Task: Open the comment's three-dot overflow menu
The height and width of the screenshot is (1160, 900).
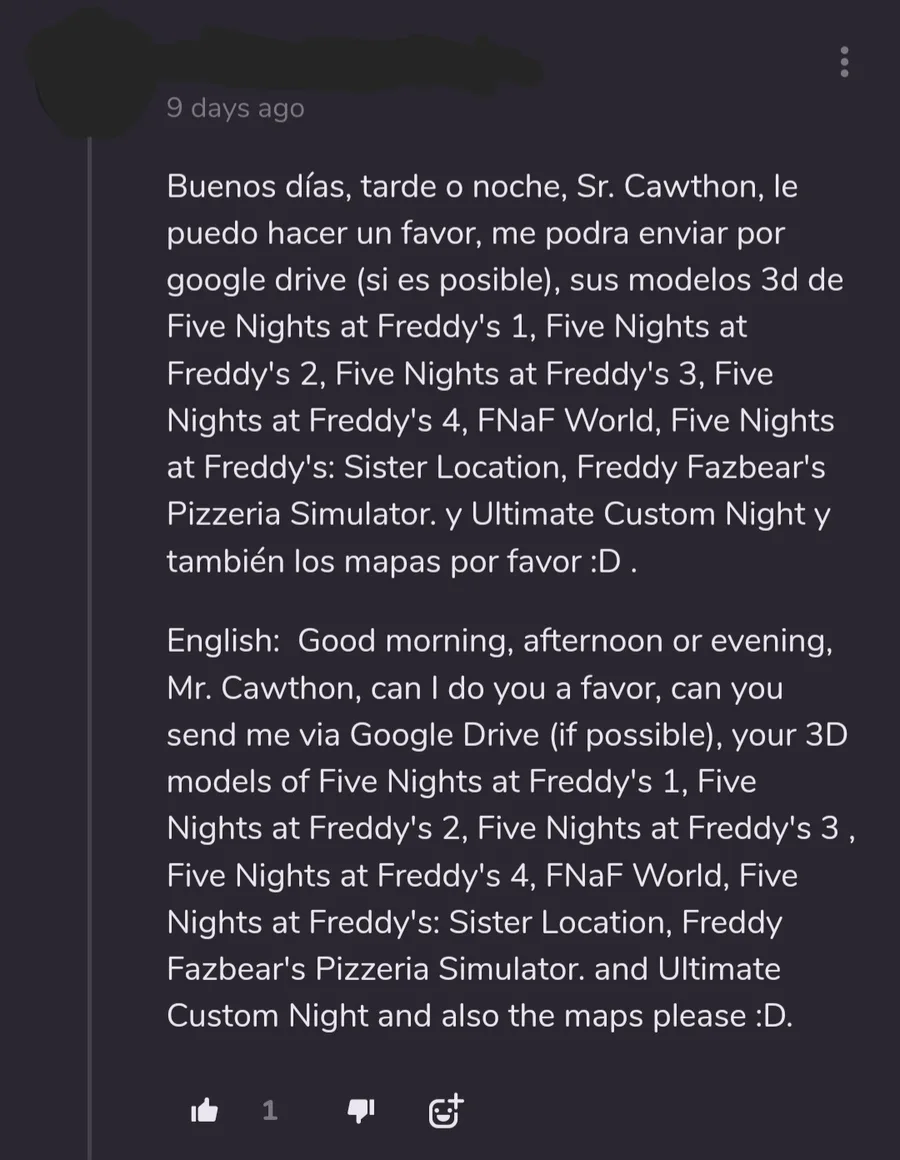Action: click(x=844, y=62)
